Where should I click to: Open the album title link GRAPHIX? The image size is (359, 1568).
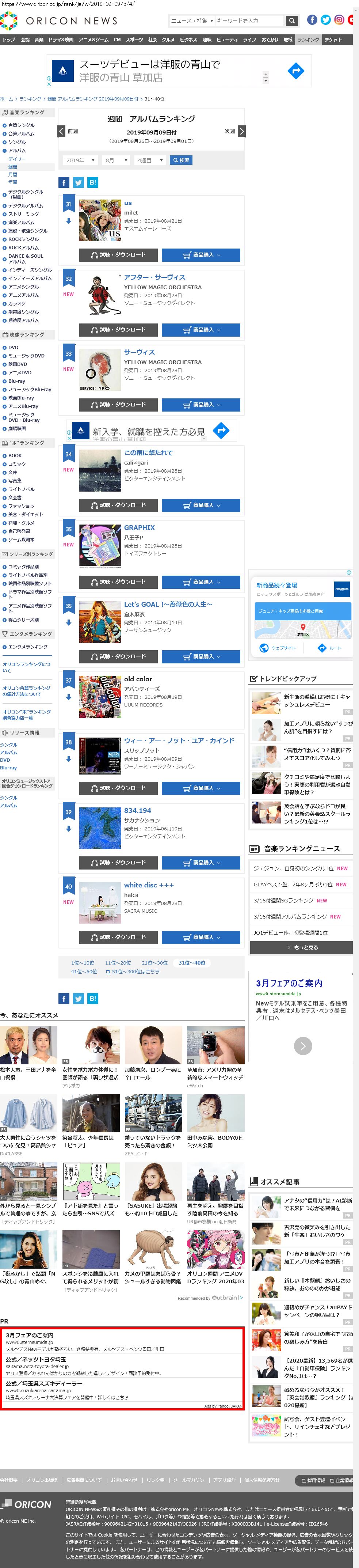click(140, 528)
